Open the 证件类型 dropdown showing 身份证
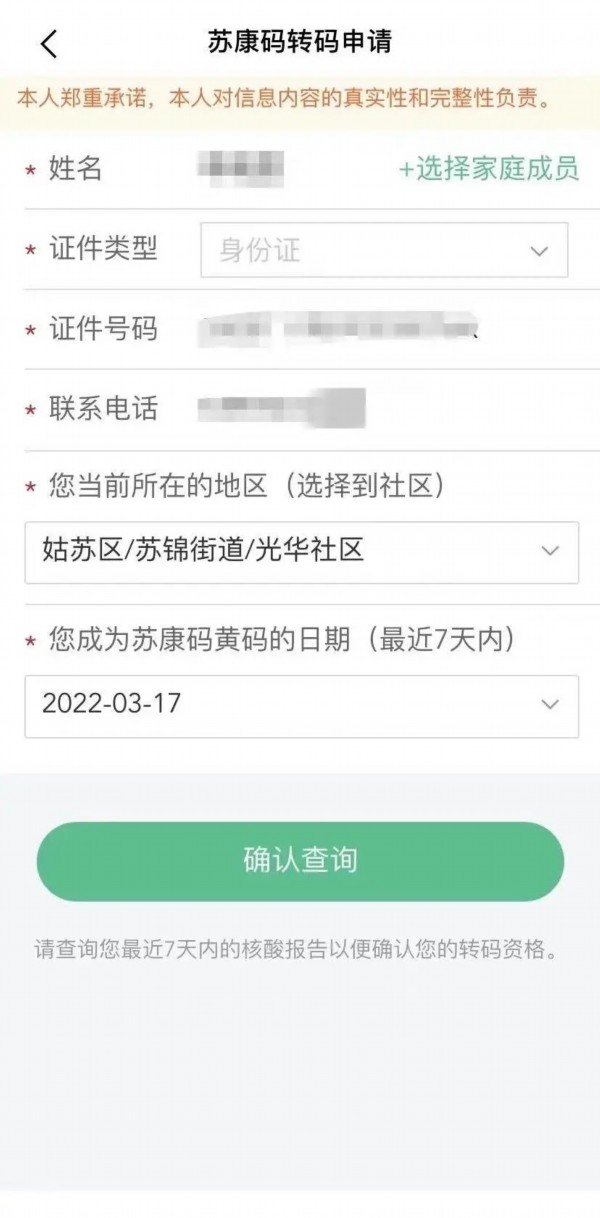 click(384, 250)
